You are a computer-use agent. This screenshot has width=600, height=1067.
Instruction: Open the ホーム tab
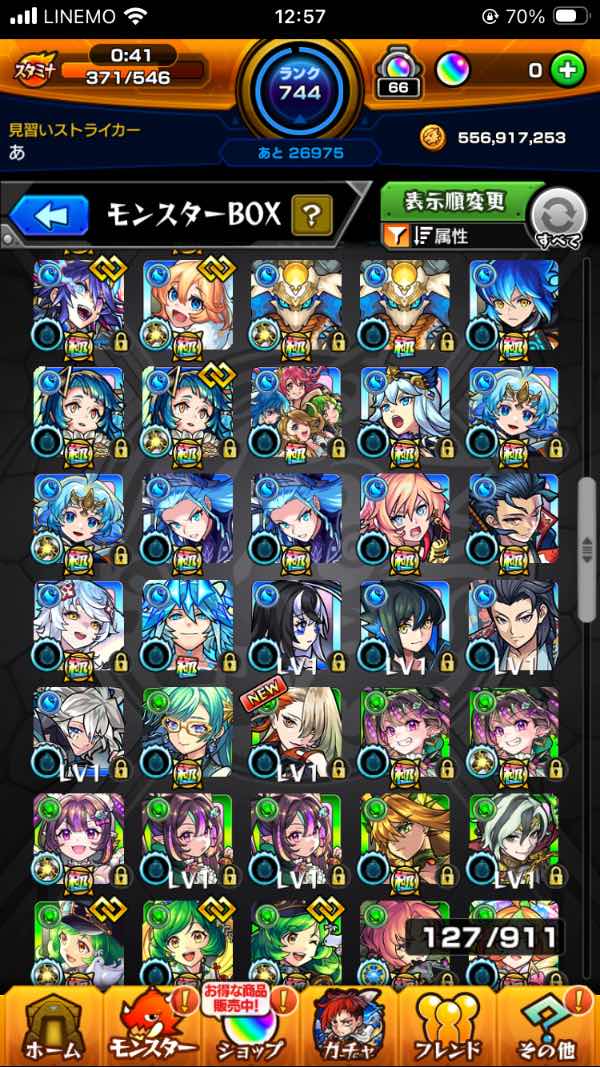point(48,1026)
